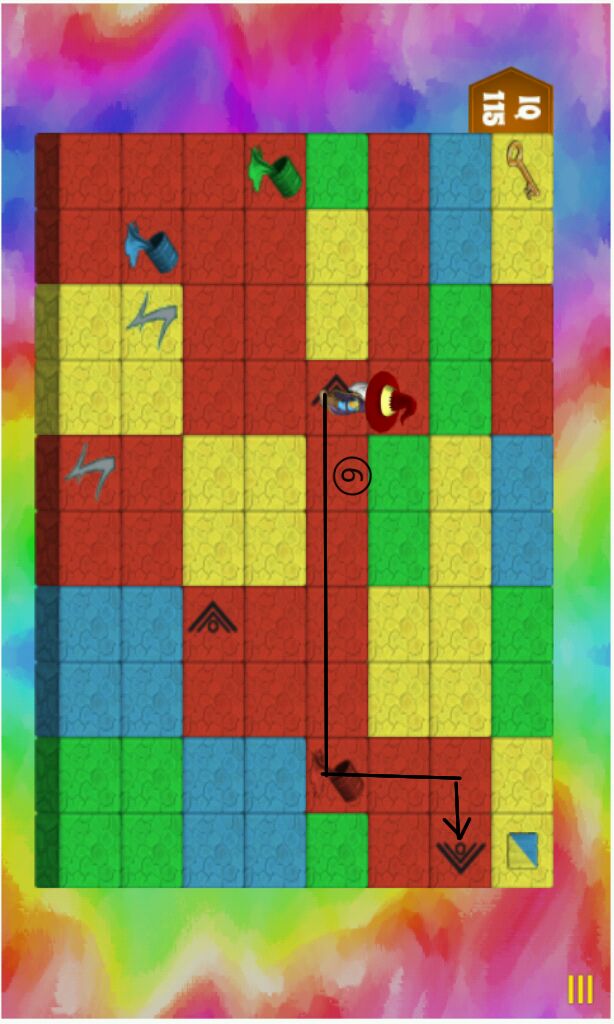This screenshot has height=1024, width=614.
Task: Select the green paint bucket tile
Action: click(275, 172)
